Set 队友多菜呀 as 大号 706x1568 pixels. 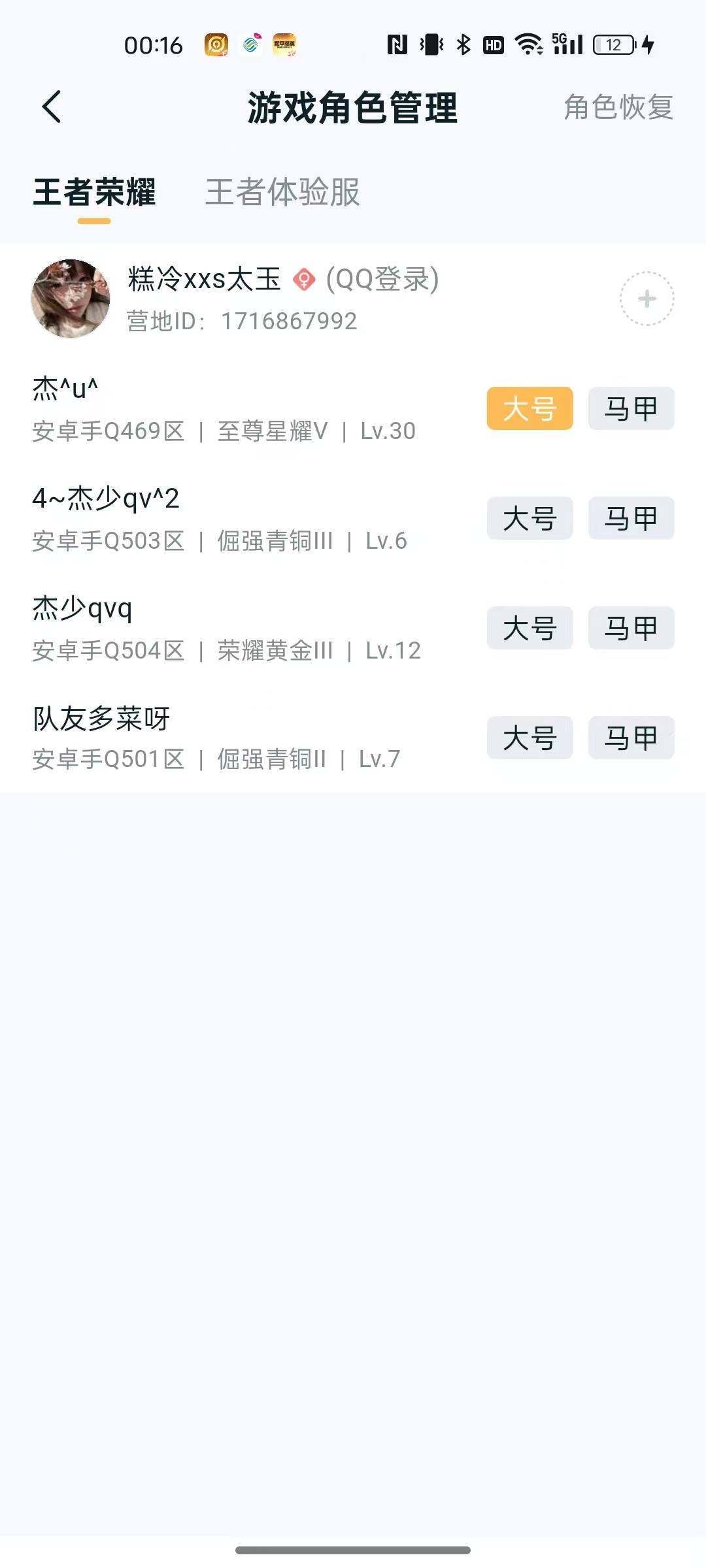pos(529,738)
